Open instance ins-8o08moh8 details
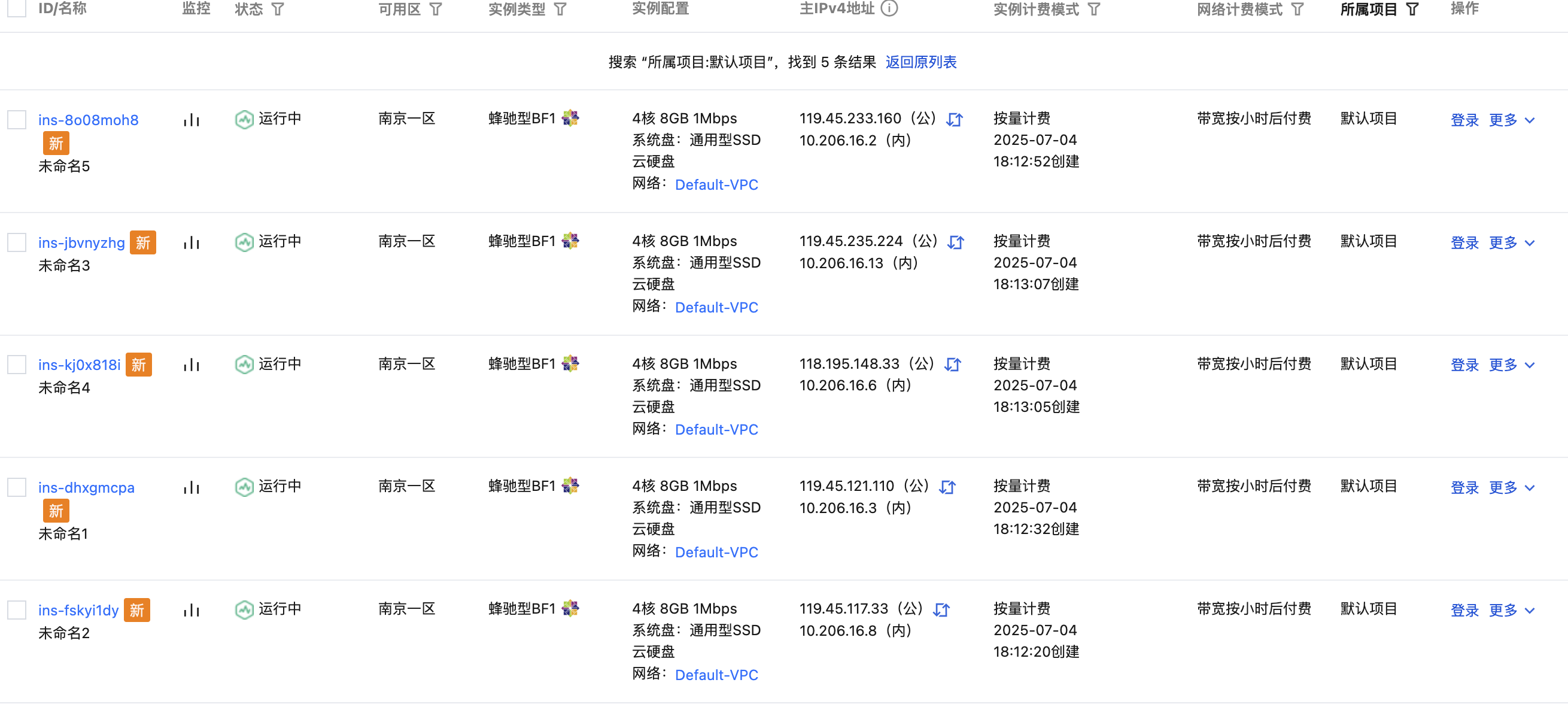The width and height of the screenshot is (1568, 710). pyautogui.click(x=88, y=120)
